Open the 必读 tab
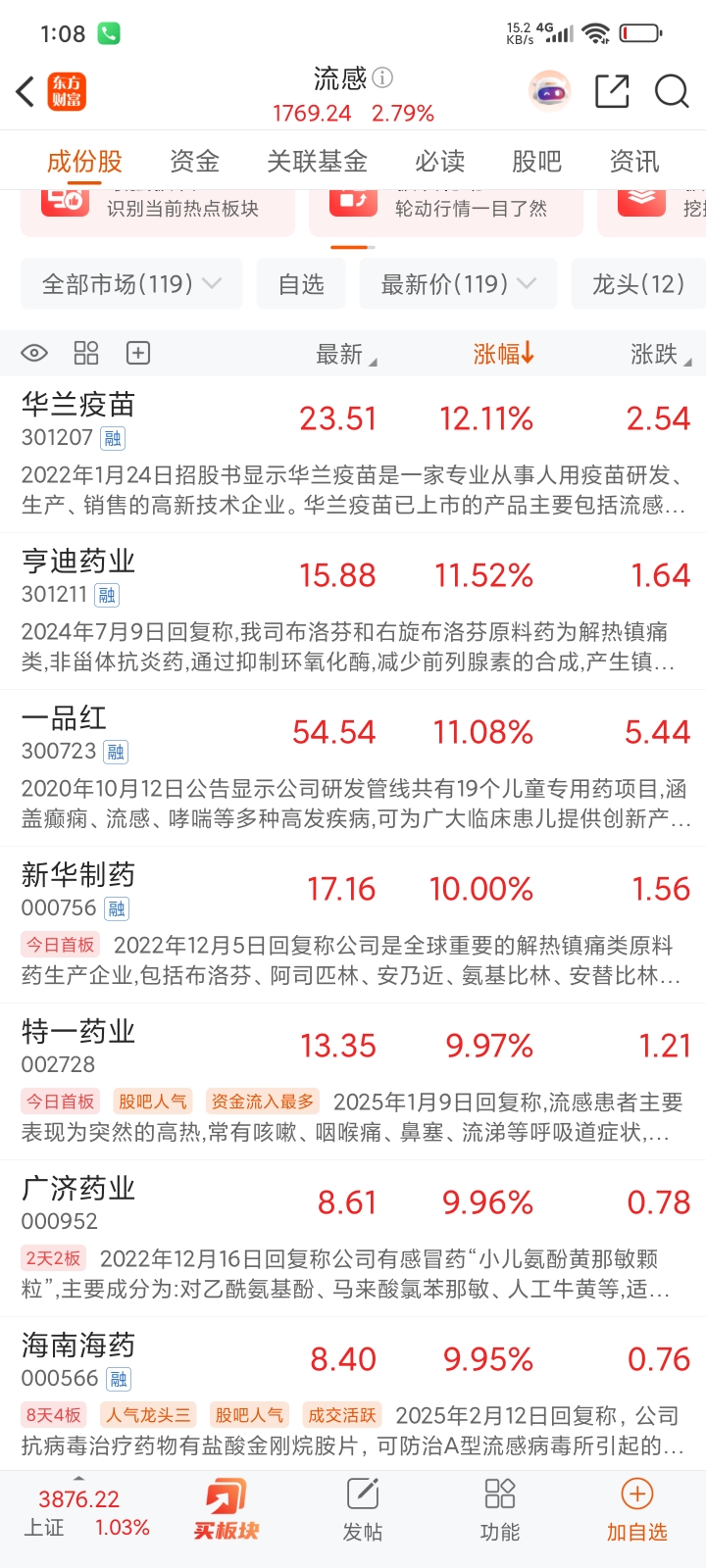Image resolution: width=706 pixels, height=1568 pixels. click(439, 161)
